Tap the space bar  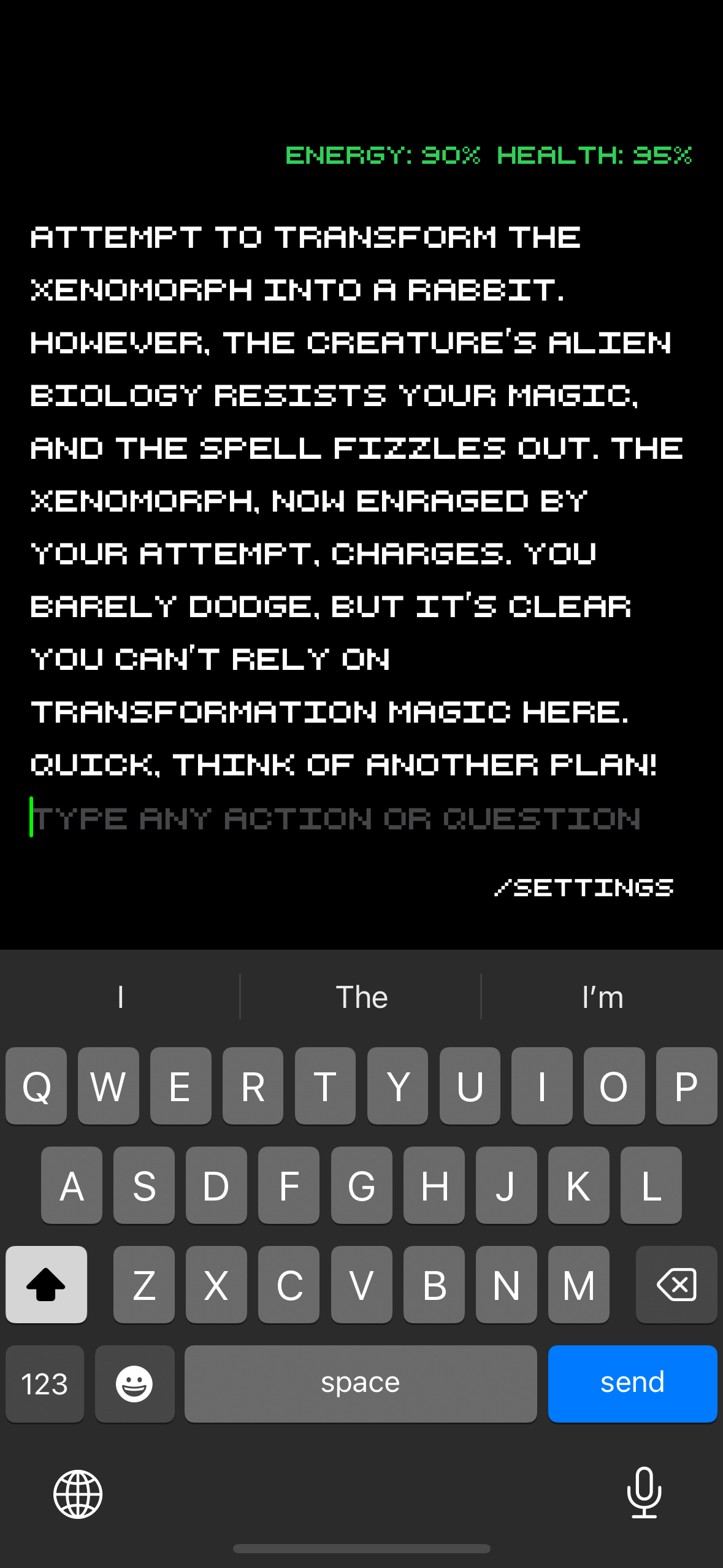361,1383
